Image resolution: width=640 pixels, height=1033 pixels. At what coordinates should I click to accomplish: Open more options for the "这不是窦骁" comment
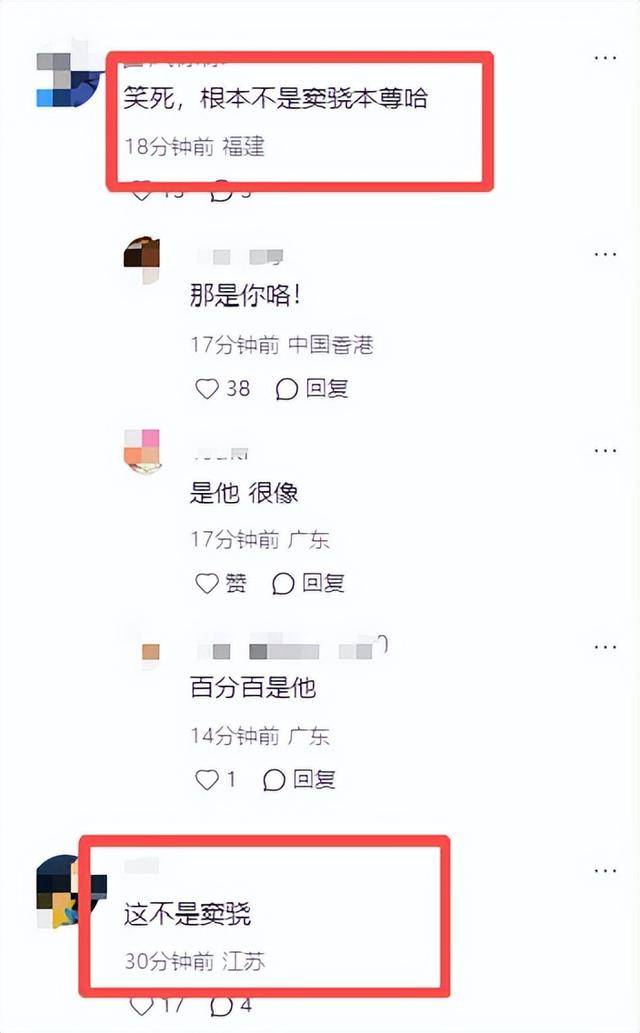[606, 871]
